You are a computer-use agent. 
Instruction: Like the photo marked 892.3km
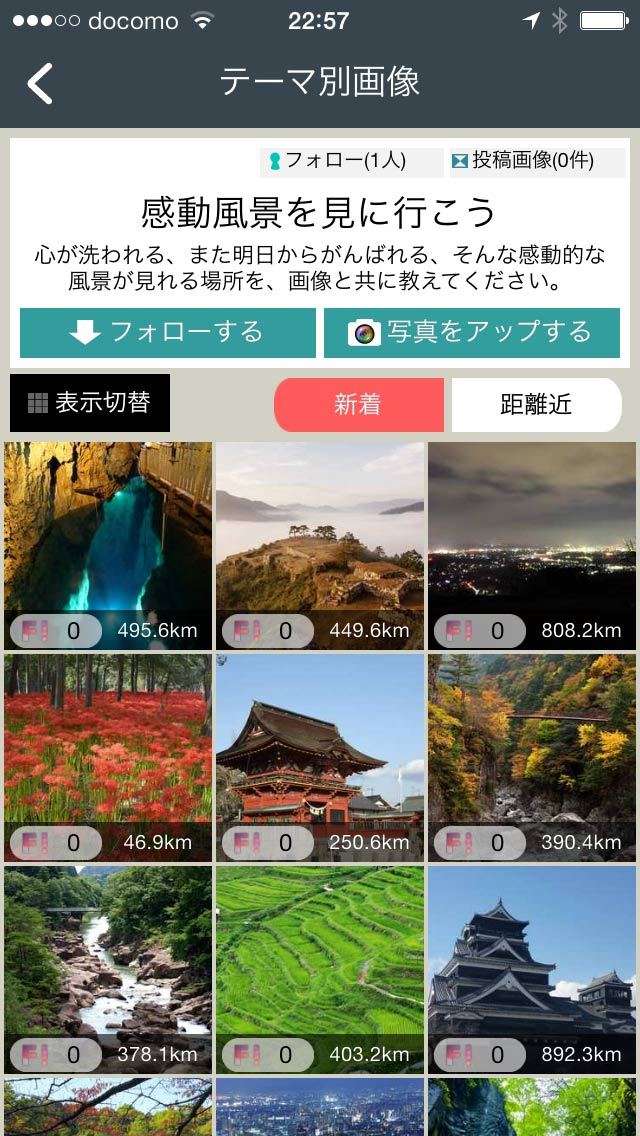tap(480, 1055)
